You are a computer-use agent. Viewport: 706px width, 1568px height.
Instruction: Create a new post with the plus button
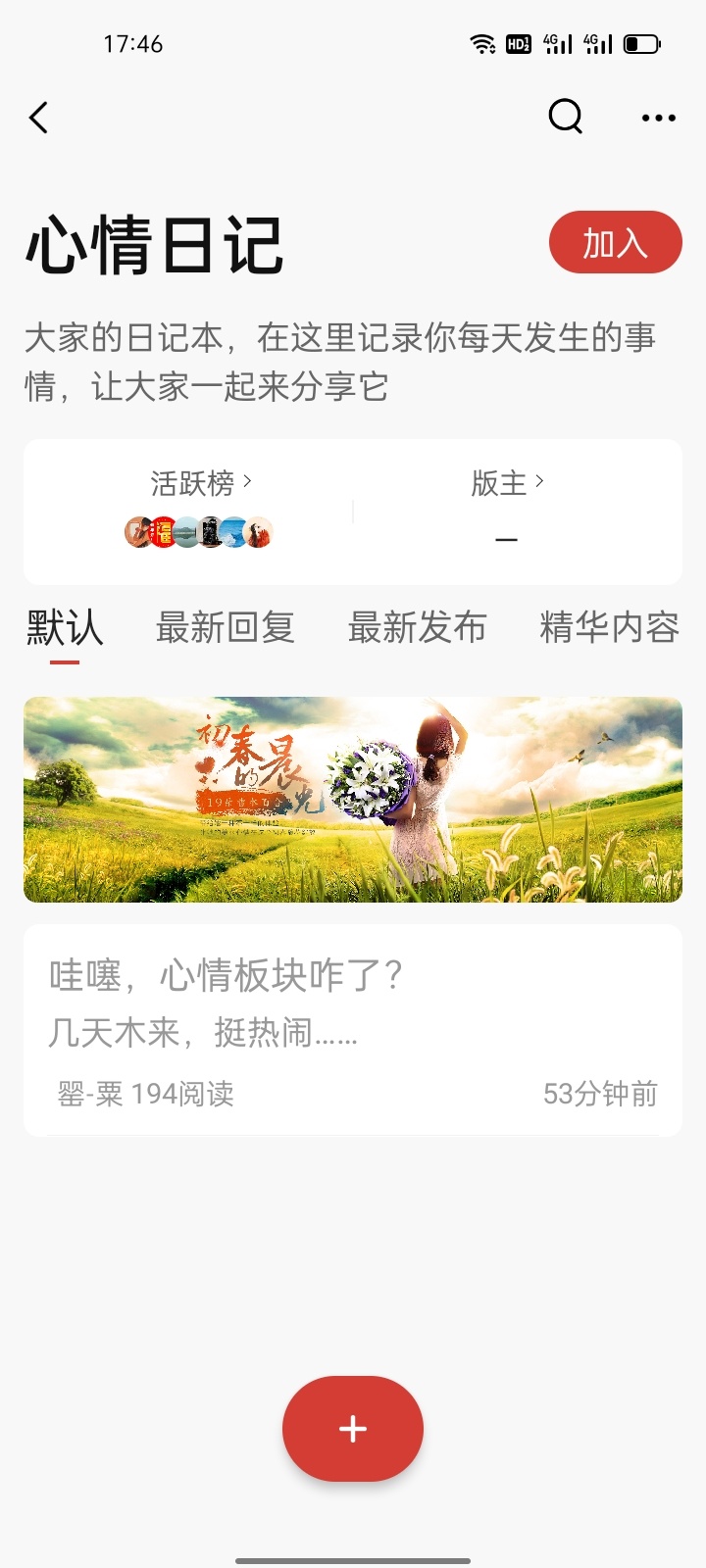(353, 1429)
